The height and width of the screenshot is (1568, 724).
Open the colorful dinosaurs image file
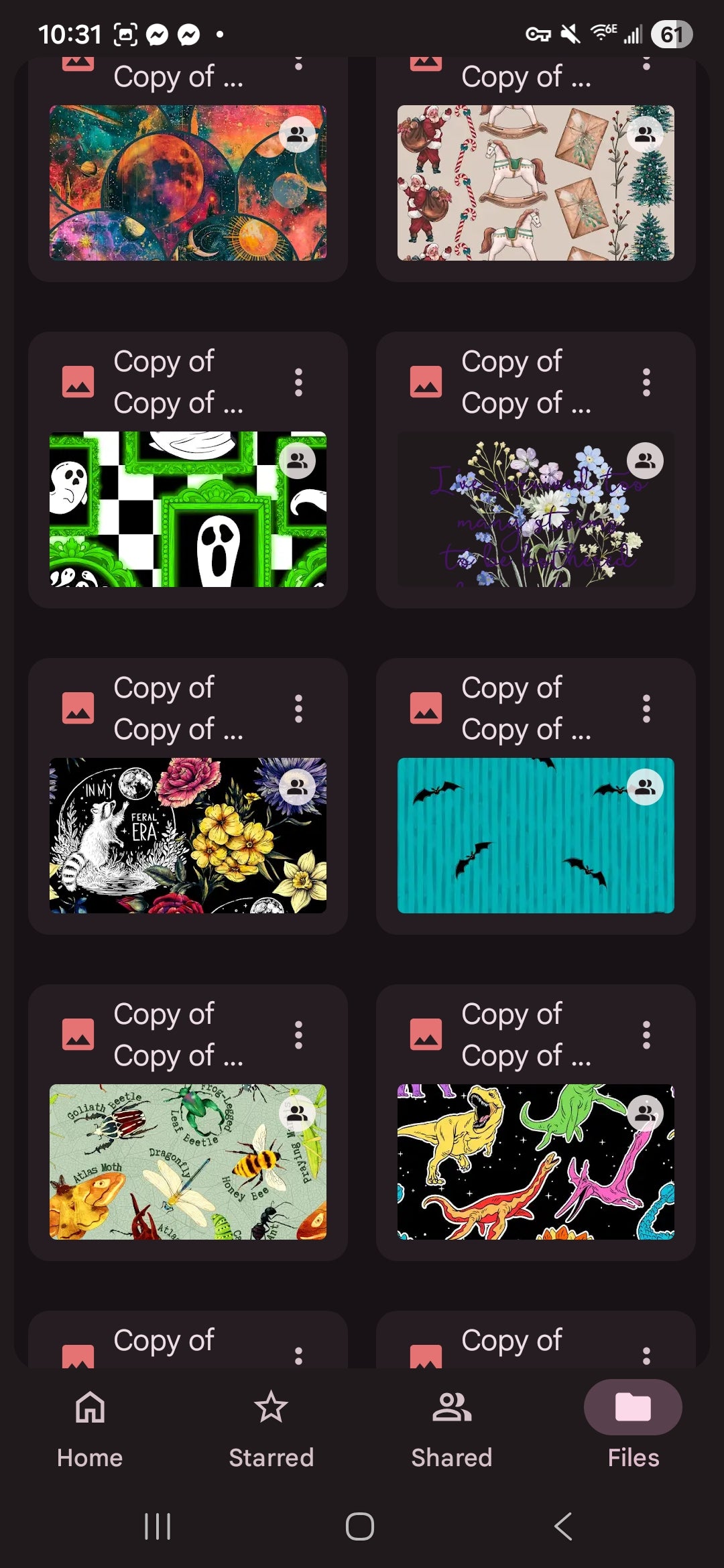(x=535, y=1161)
